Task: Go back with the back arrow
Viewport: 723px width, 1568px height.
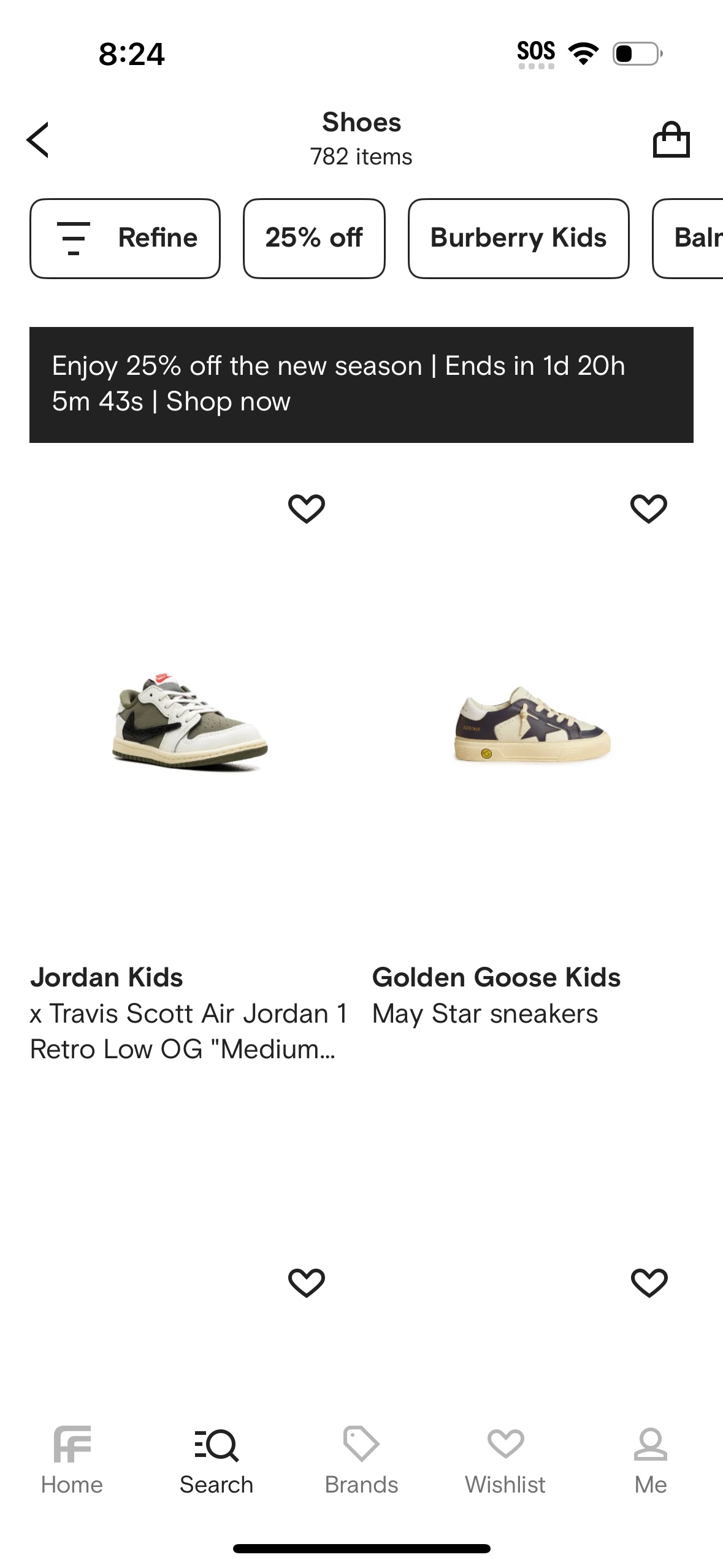Action: tap(38, 139)
